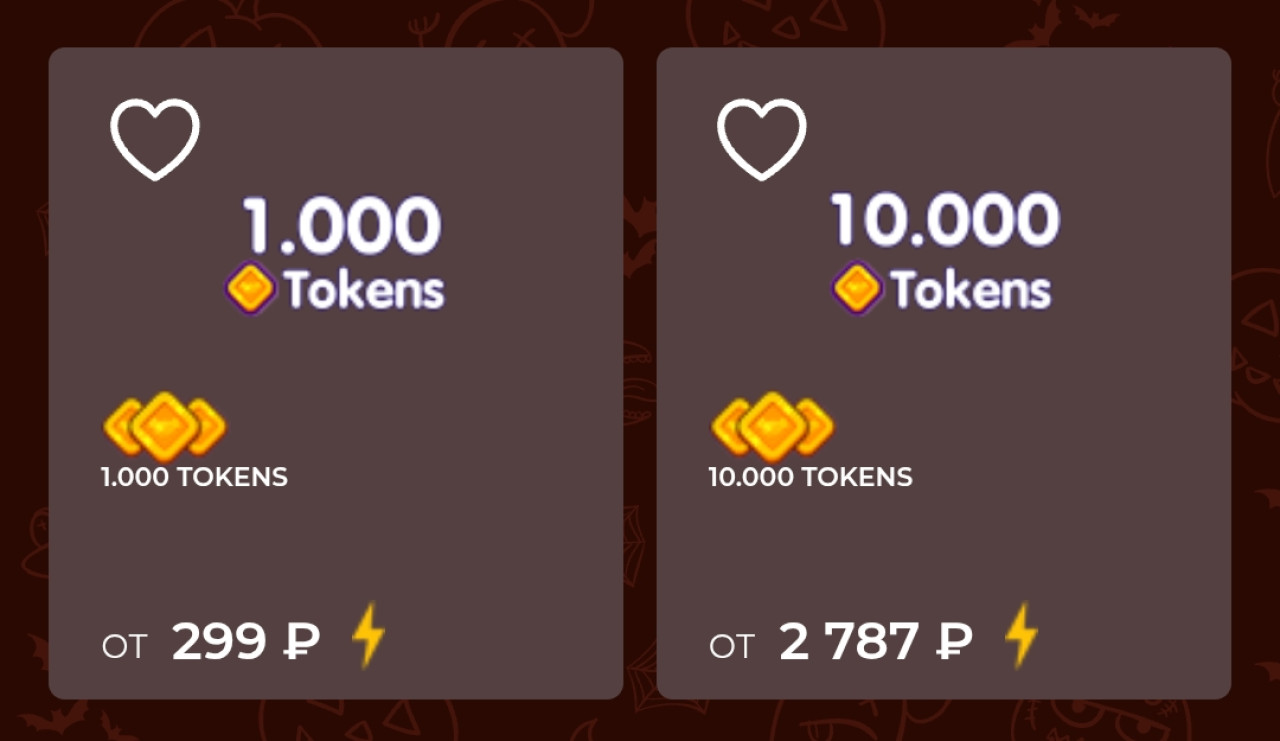Favorite the 10.000 Tokens offer

tap(762, 139)
